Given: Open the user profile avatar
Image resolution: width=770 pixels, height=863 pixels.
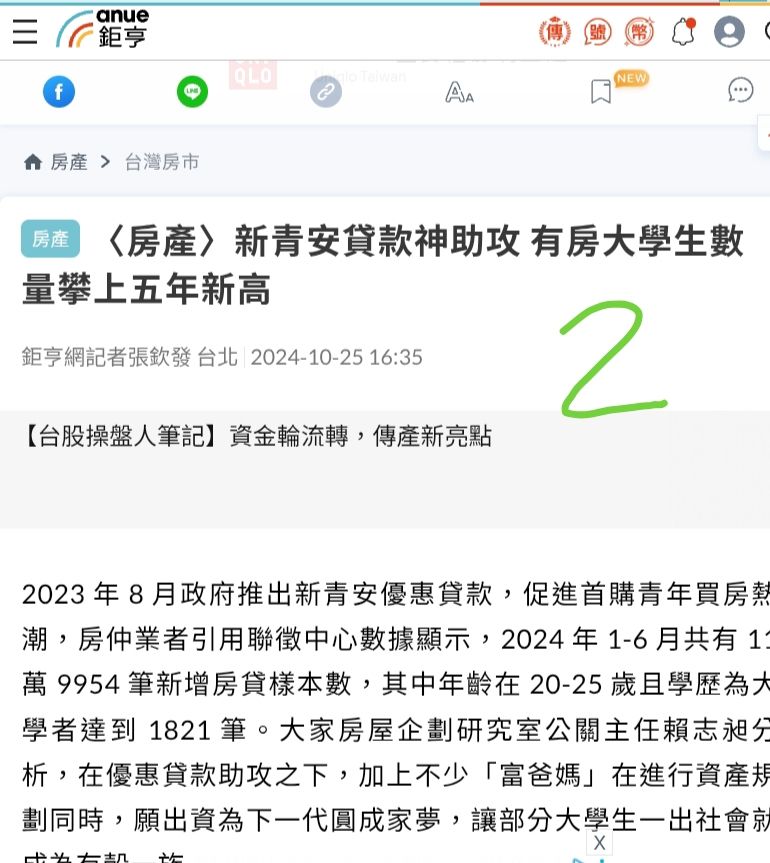Looking at the screenshot, I should [x=729, y=32].
